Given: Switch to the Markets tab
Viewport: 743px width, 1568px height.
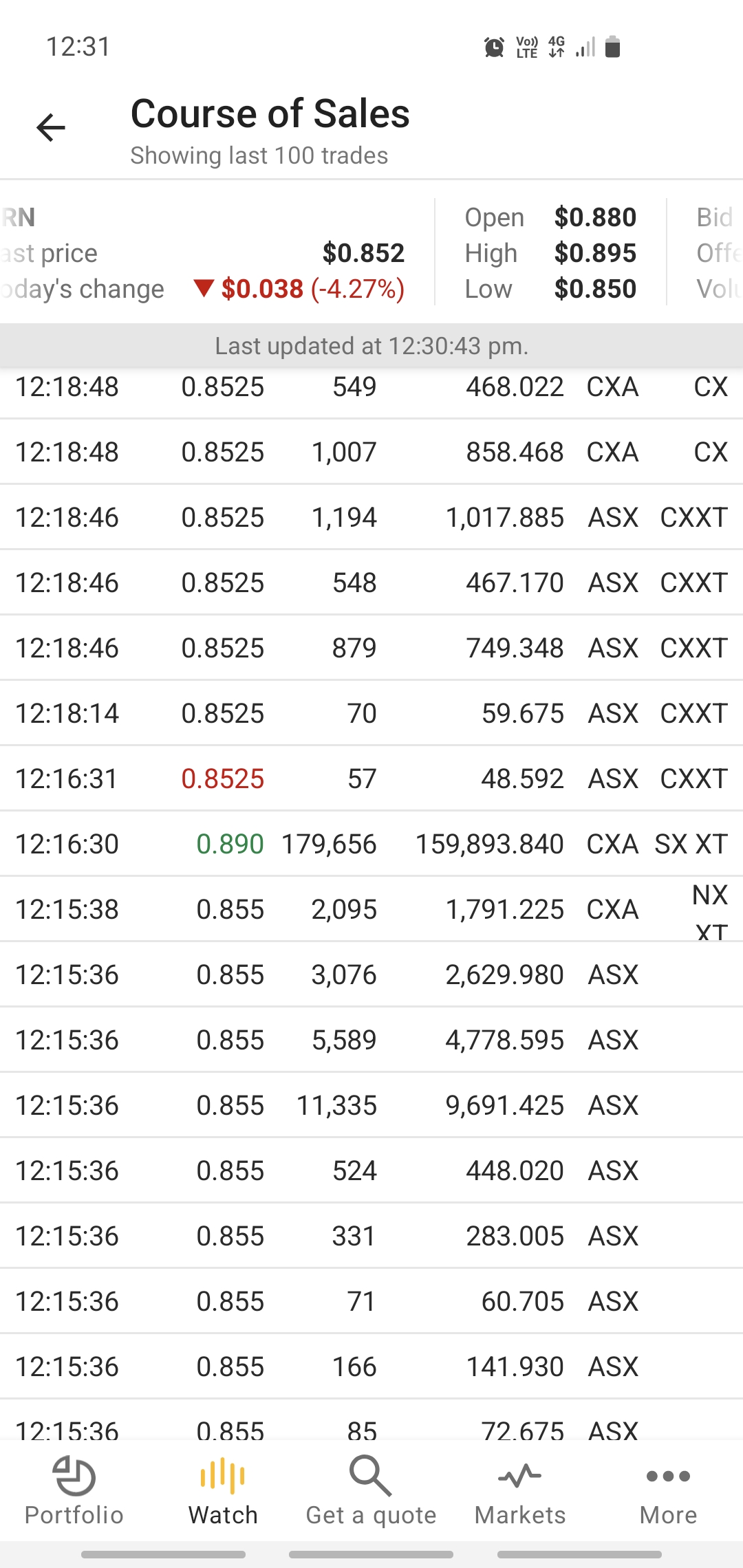Looking at the screenshot, I should (x=520, y=1490).
